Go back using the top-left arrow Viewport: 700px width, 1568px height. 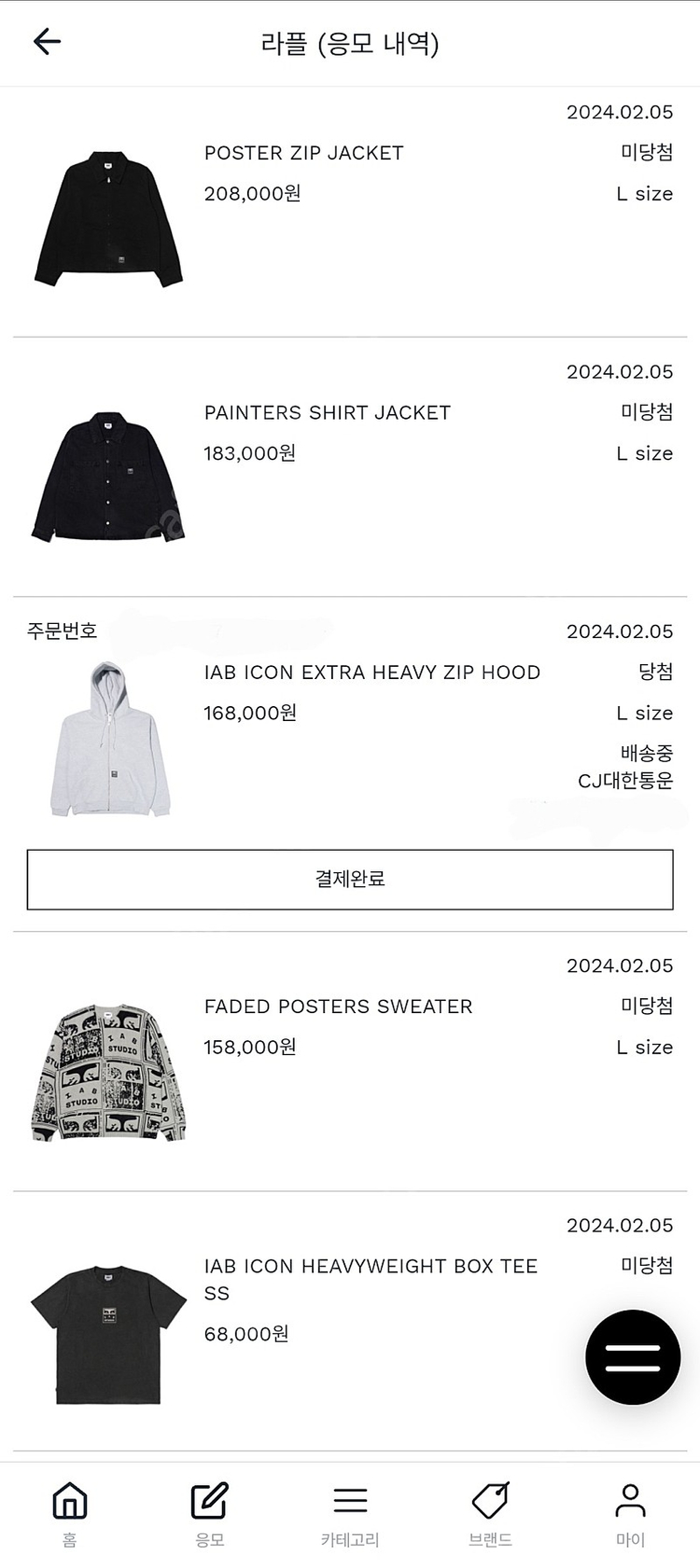click(47, 41)
